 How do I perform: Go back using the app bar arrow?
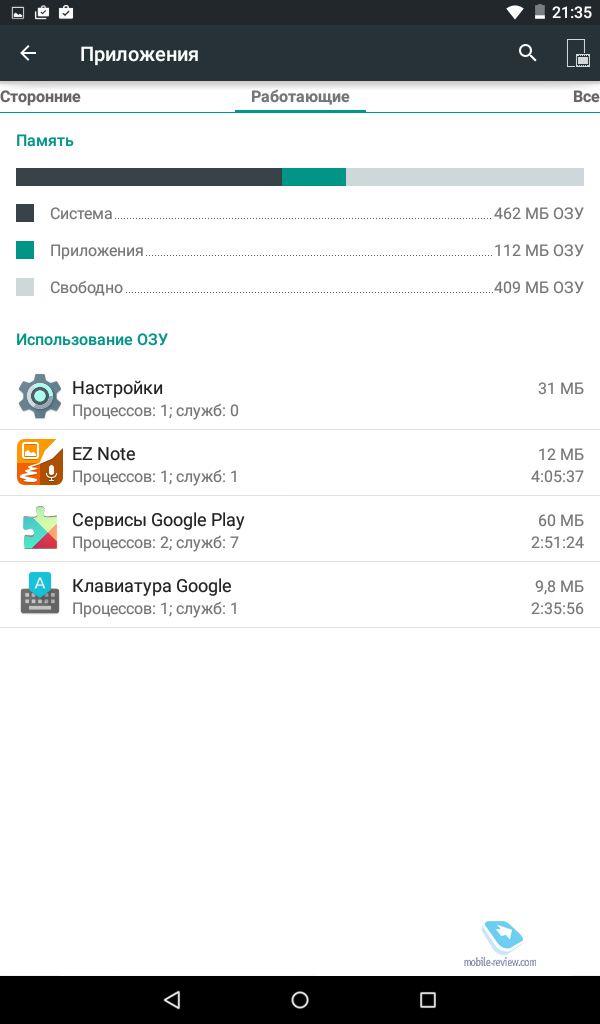pos(28,54)
